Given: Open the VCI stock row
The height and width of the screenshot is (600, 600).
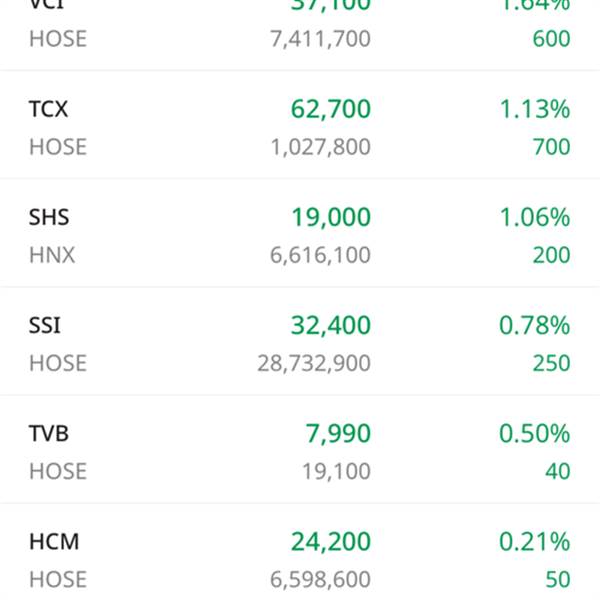Looking at the screenshot, I should (x=300, y=30).
